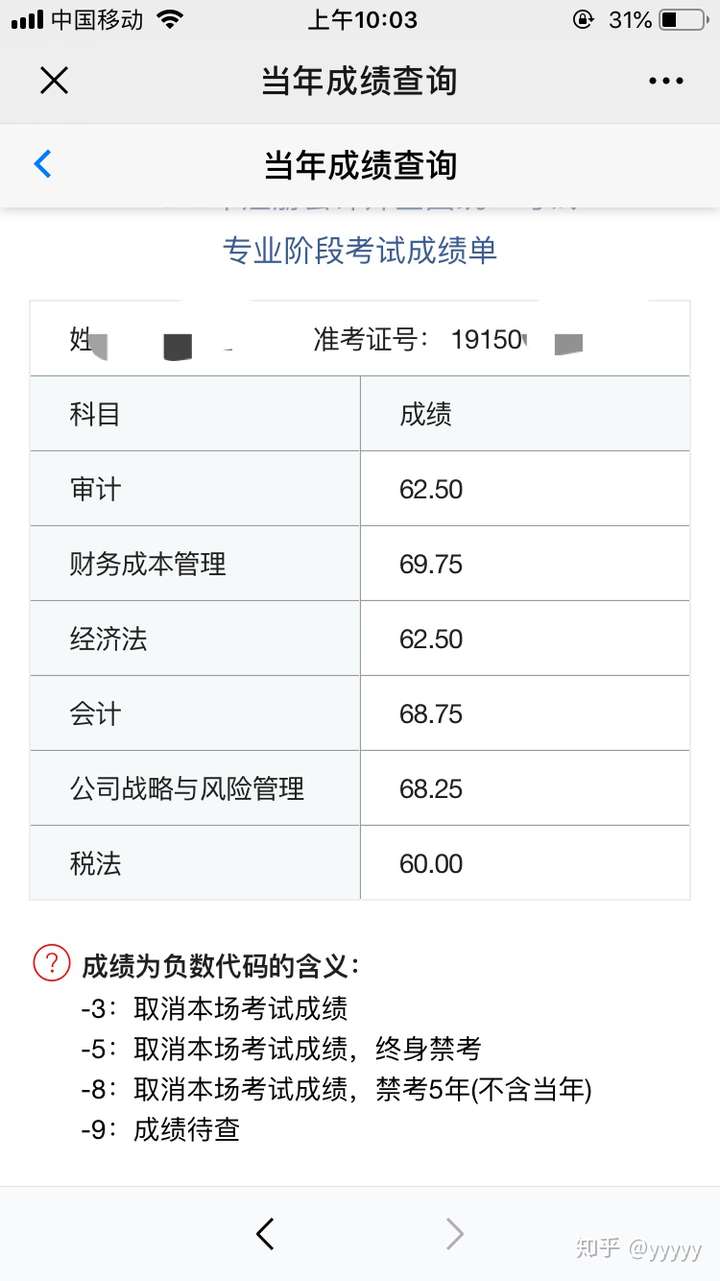Tap the blue back chevron
This screenshot has height=1281, width=720.
coord(42,164)
